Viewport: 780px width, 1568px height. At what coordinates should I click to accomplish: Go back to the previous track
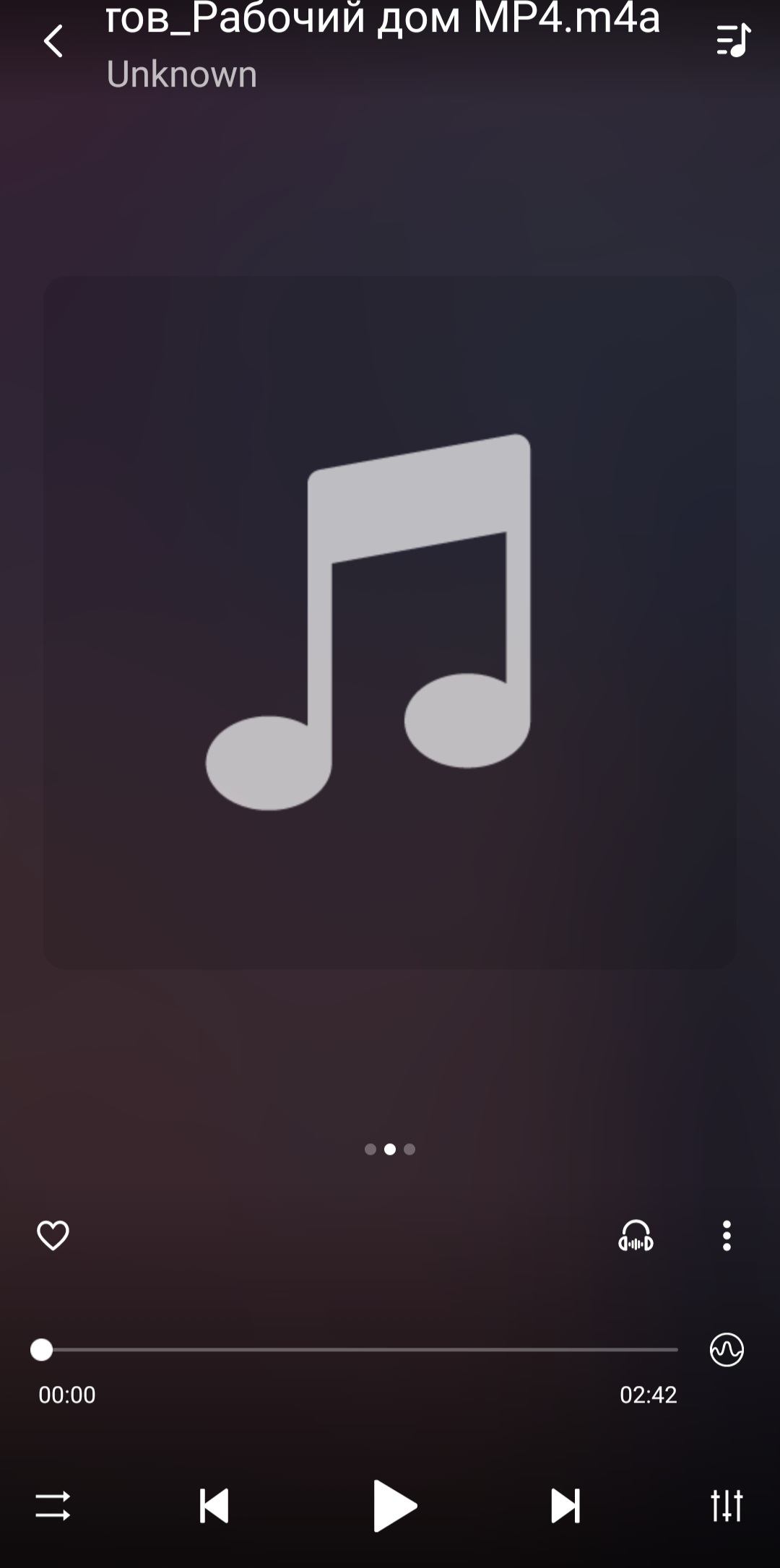point(213,1507)
